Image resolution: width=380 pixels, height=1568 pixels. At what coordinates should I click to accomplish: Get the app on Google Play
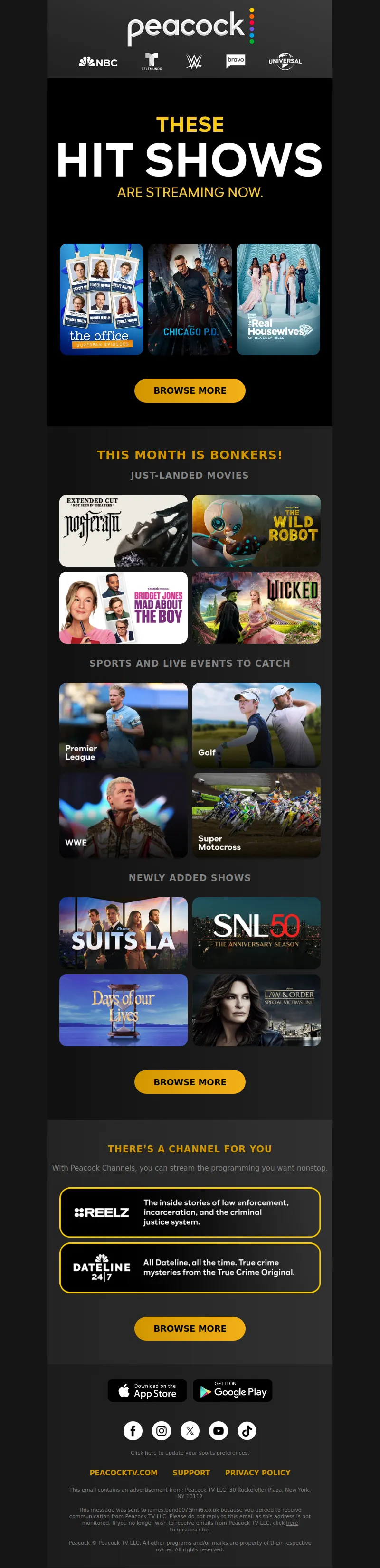[x=233, y=1390]
